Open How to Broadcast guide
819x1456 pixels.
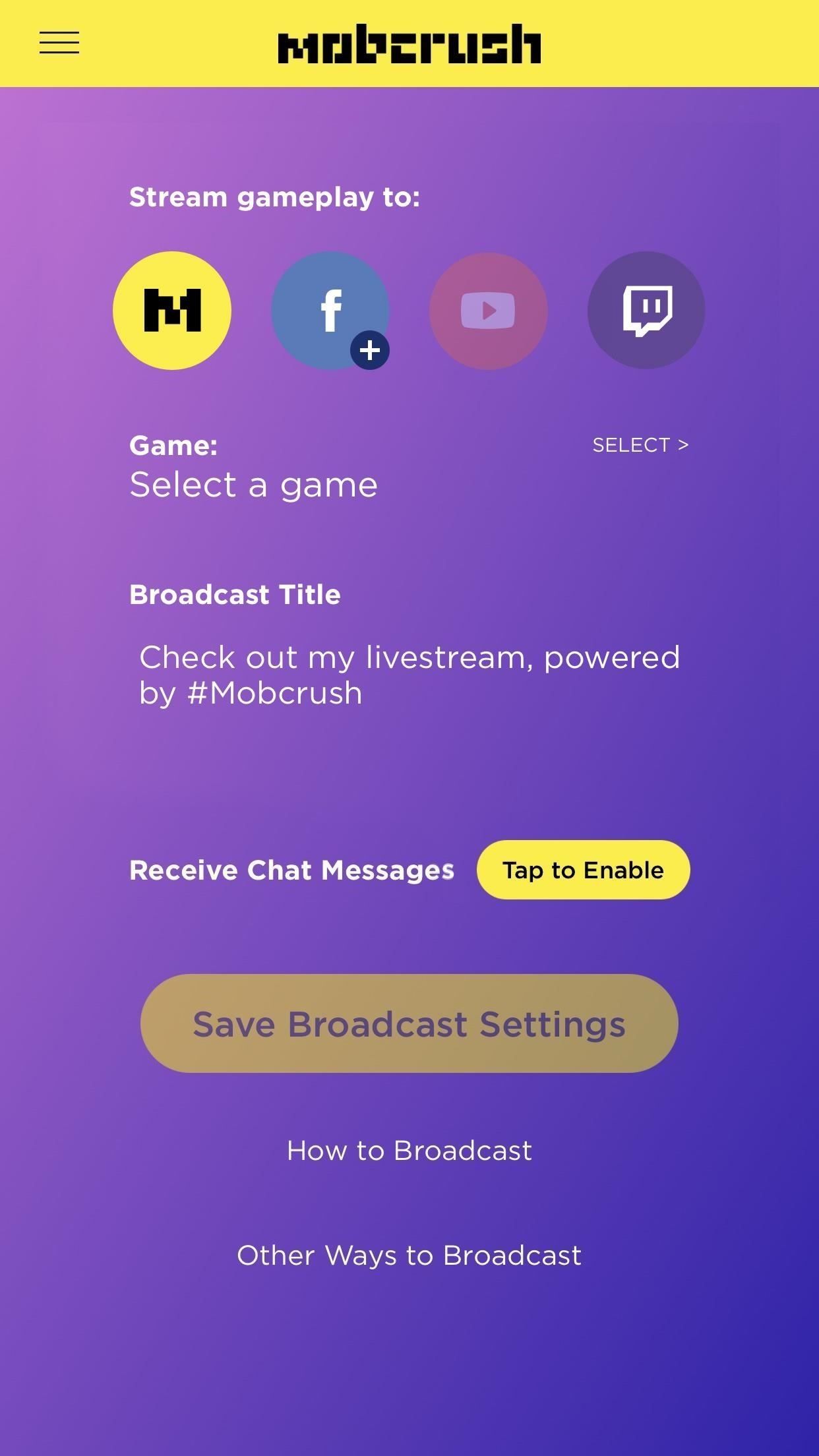[x=409, y=1151]
